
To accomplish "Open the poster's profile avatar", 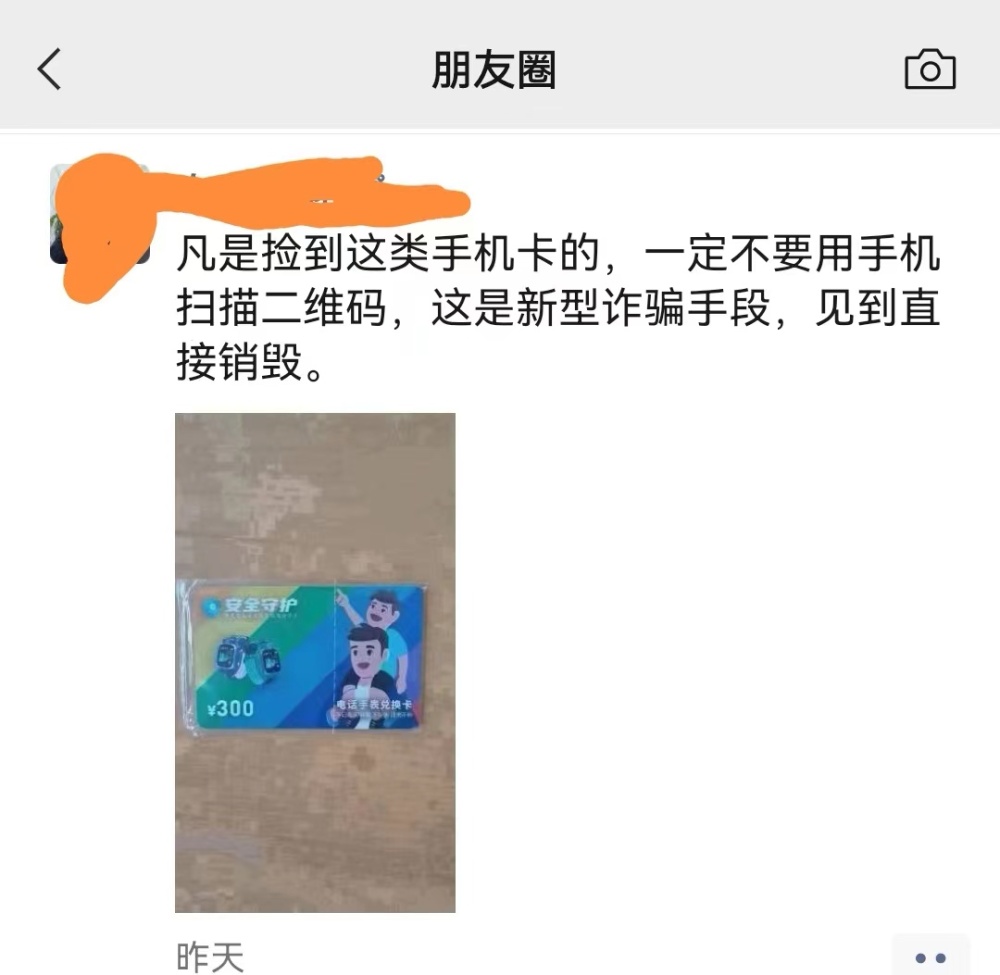I will coord(98,214).
